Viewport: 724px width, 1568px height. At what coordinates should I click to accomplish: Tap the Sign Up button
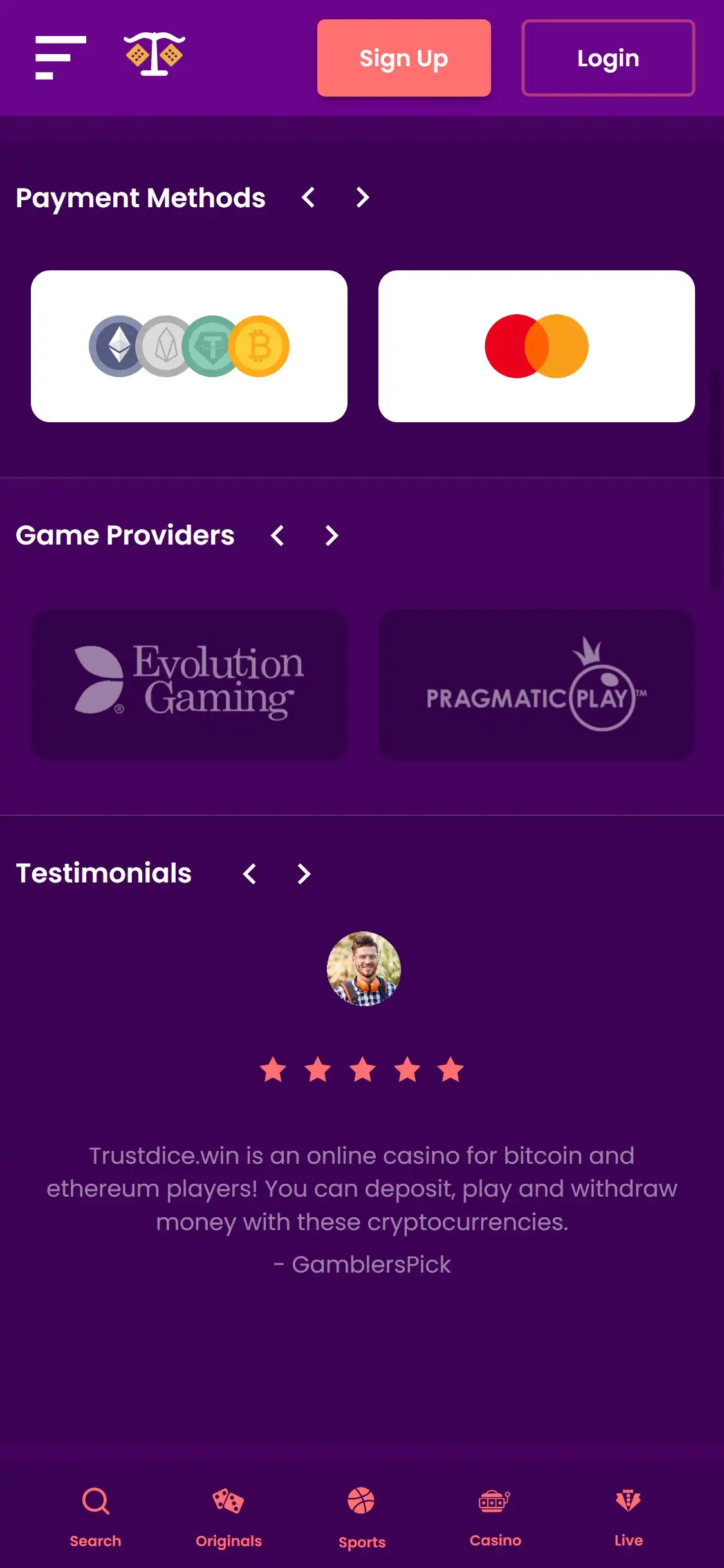[x=404, y=58]
